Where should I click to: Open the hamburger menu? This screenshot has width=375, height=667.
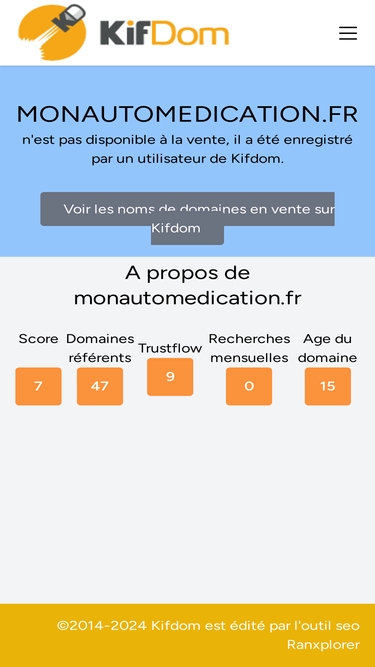[x=348, y=33]
